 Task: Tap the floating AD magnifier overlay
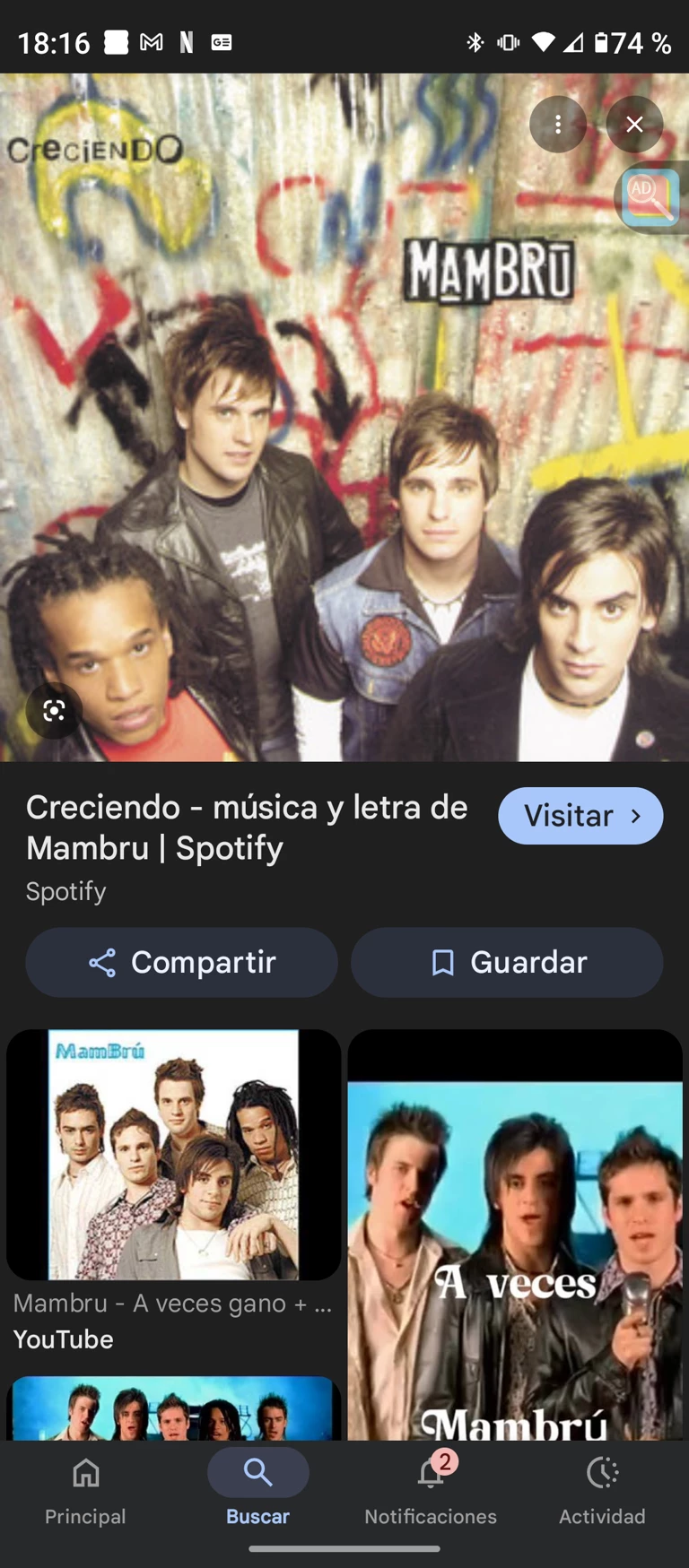coord(650,196)
